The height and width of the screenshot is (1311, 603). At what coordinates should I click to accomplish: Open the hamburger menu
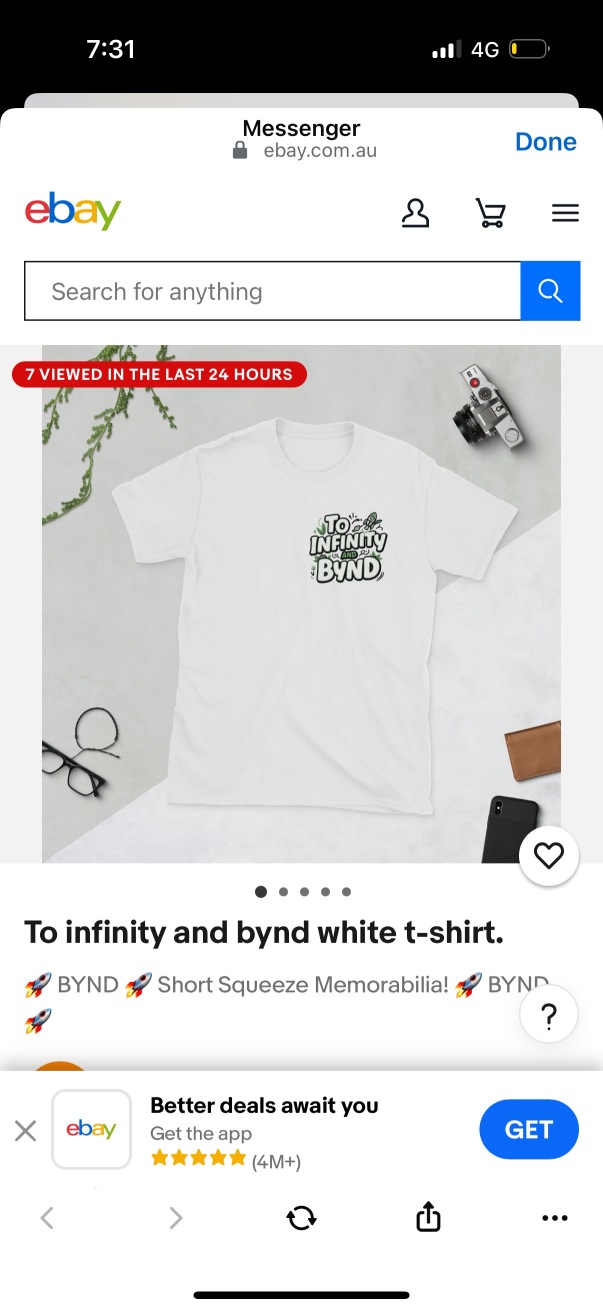[565, 213]
